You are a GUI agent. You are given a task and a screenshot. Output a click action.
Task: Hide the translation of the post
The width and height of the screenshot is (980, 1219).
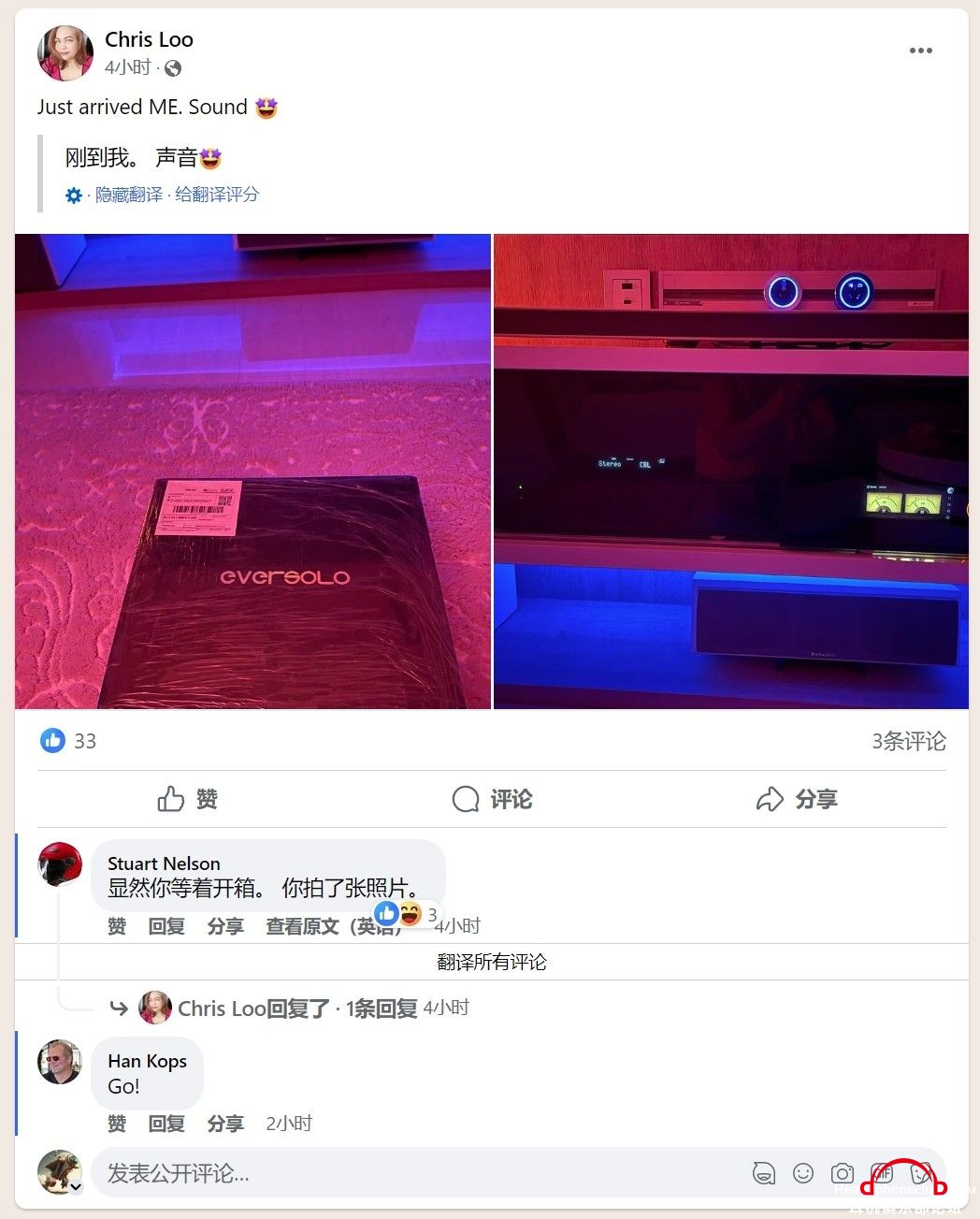[x=129, y=195]
